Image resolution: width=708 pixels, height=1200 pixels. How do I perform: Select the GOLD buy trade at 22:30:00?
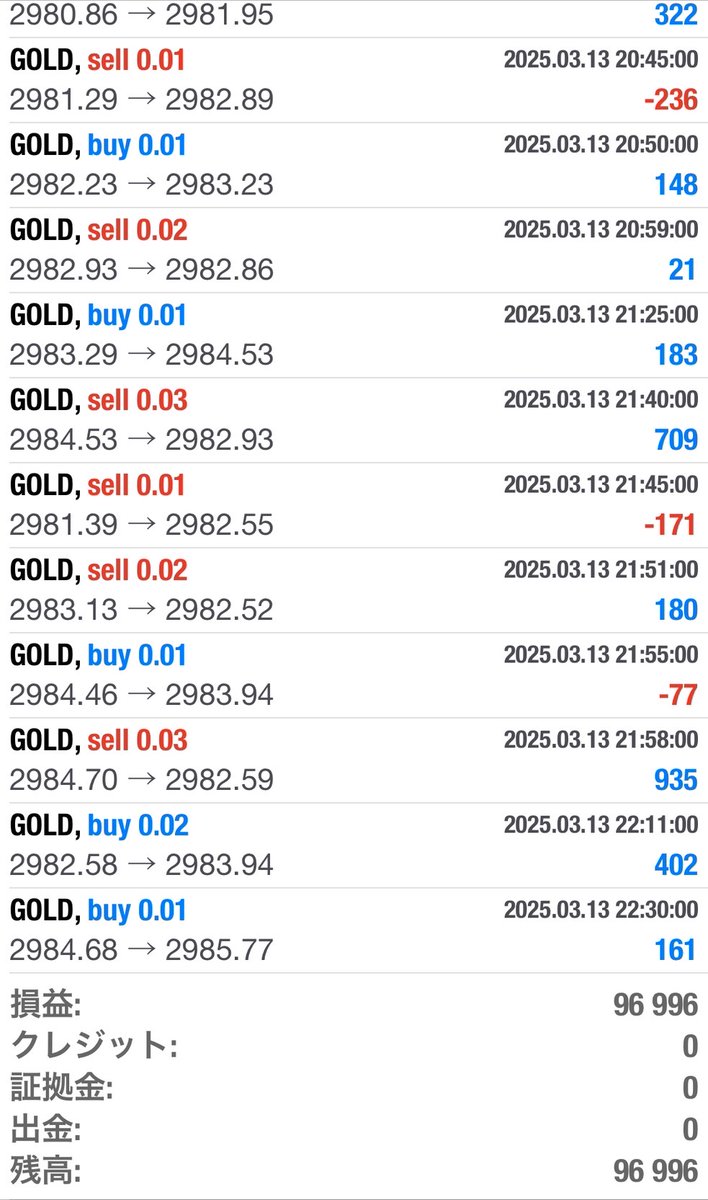click(x=354, y=931)
